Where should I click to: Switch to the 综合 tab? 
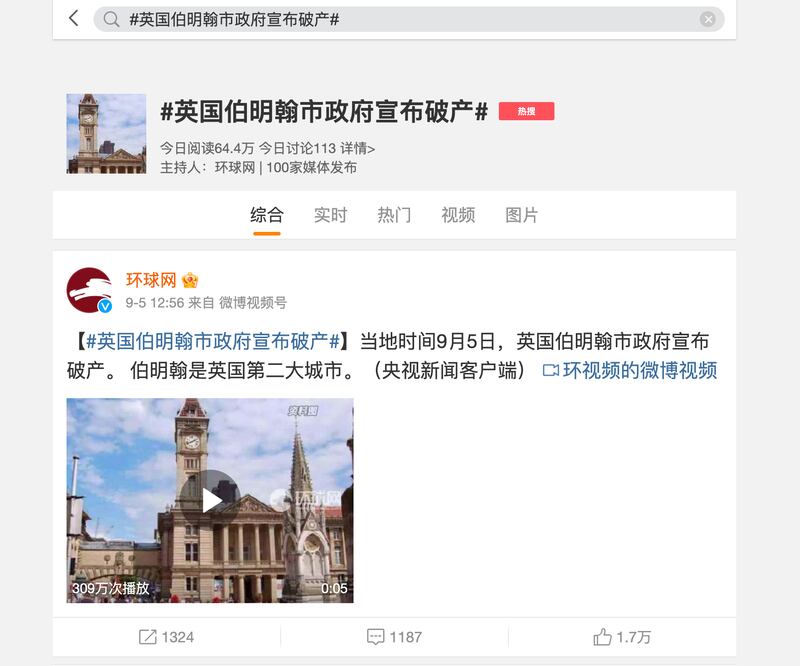click(266, 215)
